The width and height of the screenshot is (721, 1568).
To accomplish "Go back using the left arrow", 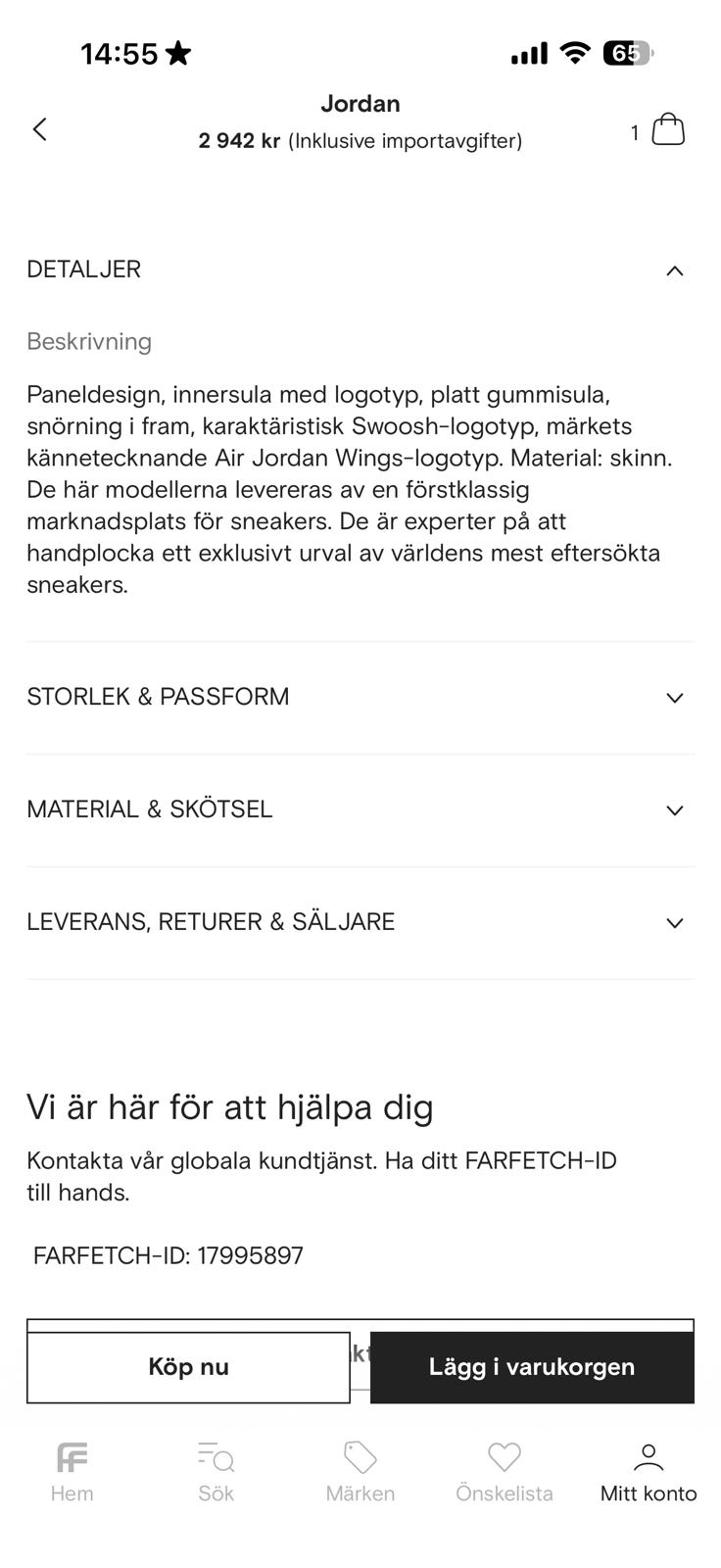I will coord(39,128).
